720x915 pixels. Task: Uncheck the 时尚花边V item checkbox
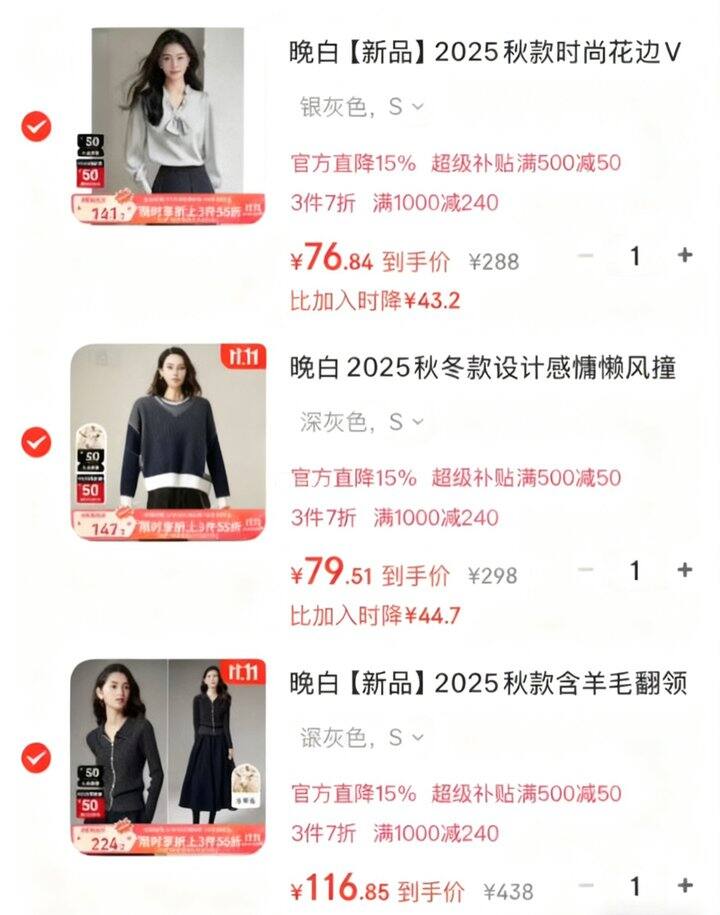[36, 127]
